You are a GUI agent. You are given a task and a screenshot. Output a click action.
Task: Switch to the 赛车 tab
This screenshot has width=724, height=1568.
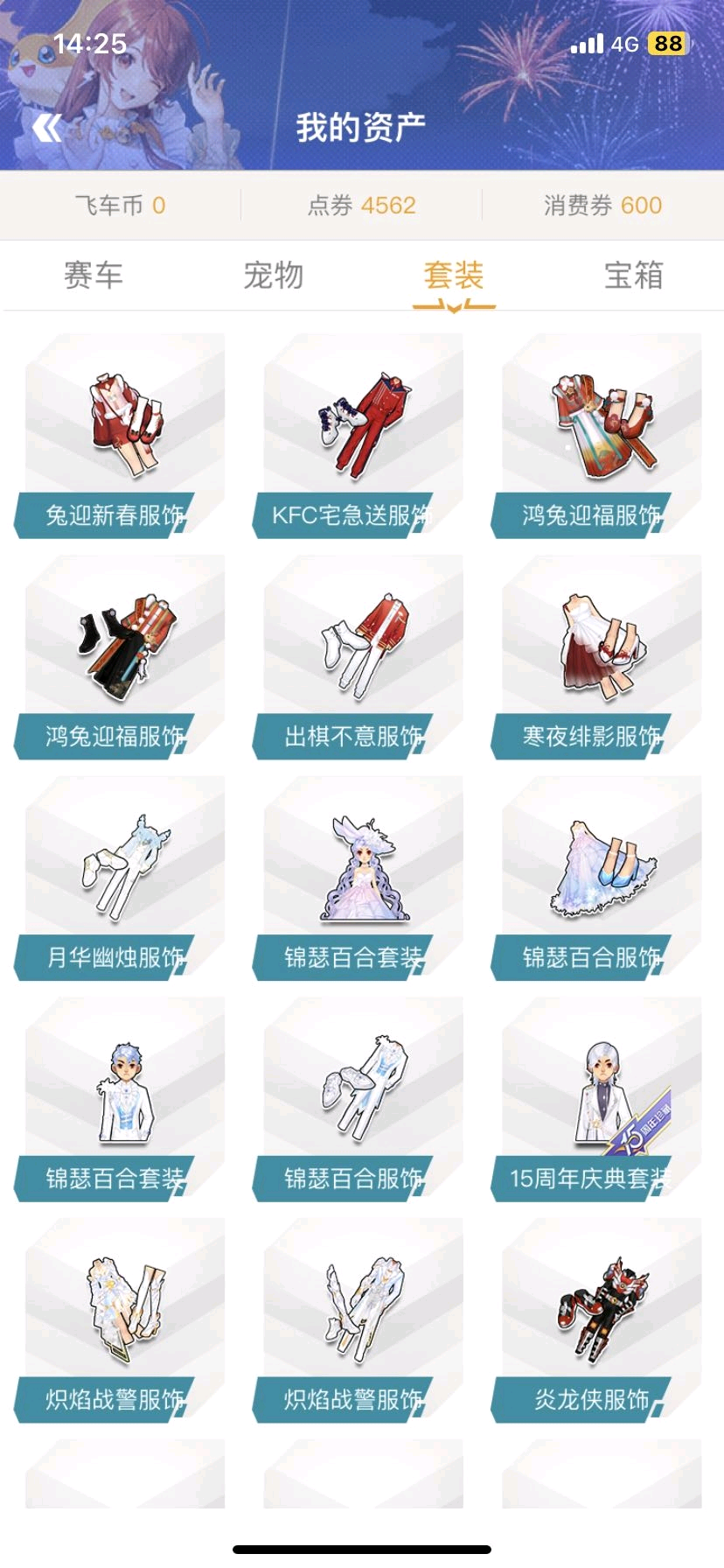(x=94, y=276)
